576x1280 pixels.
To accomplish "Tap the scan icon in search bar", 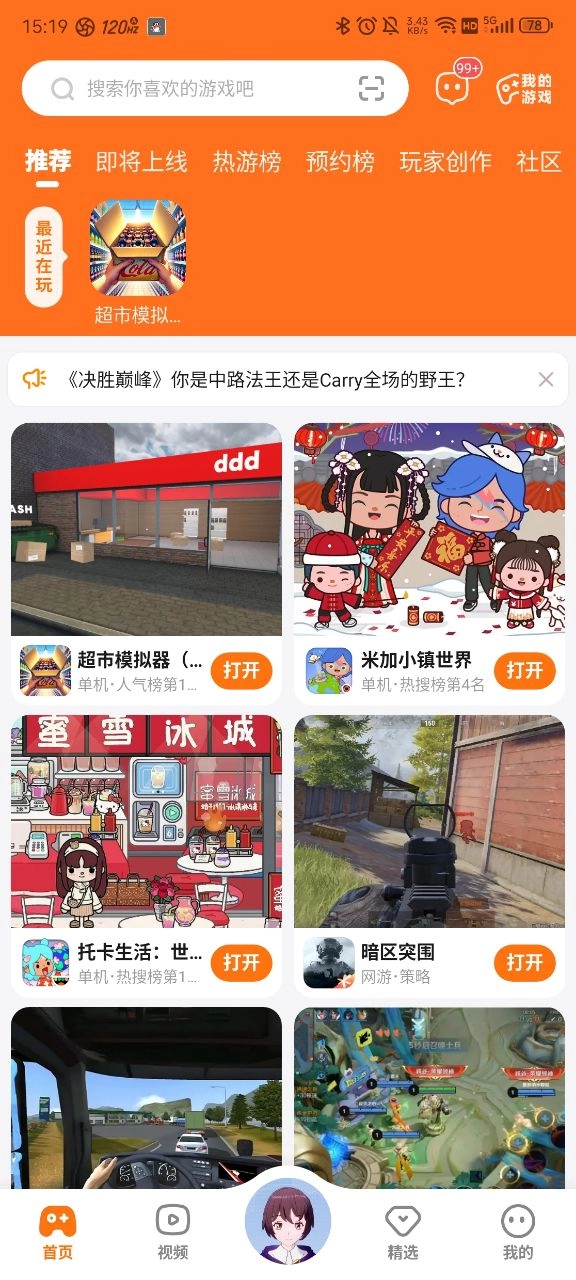I will (371, 89).
